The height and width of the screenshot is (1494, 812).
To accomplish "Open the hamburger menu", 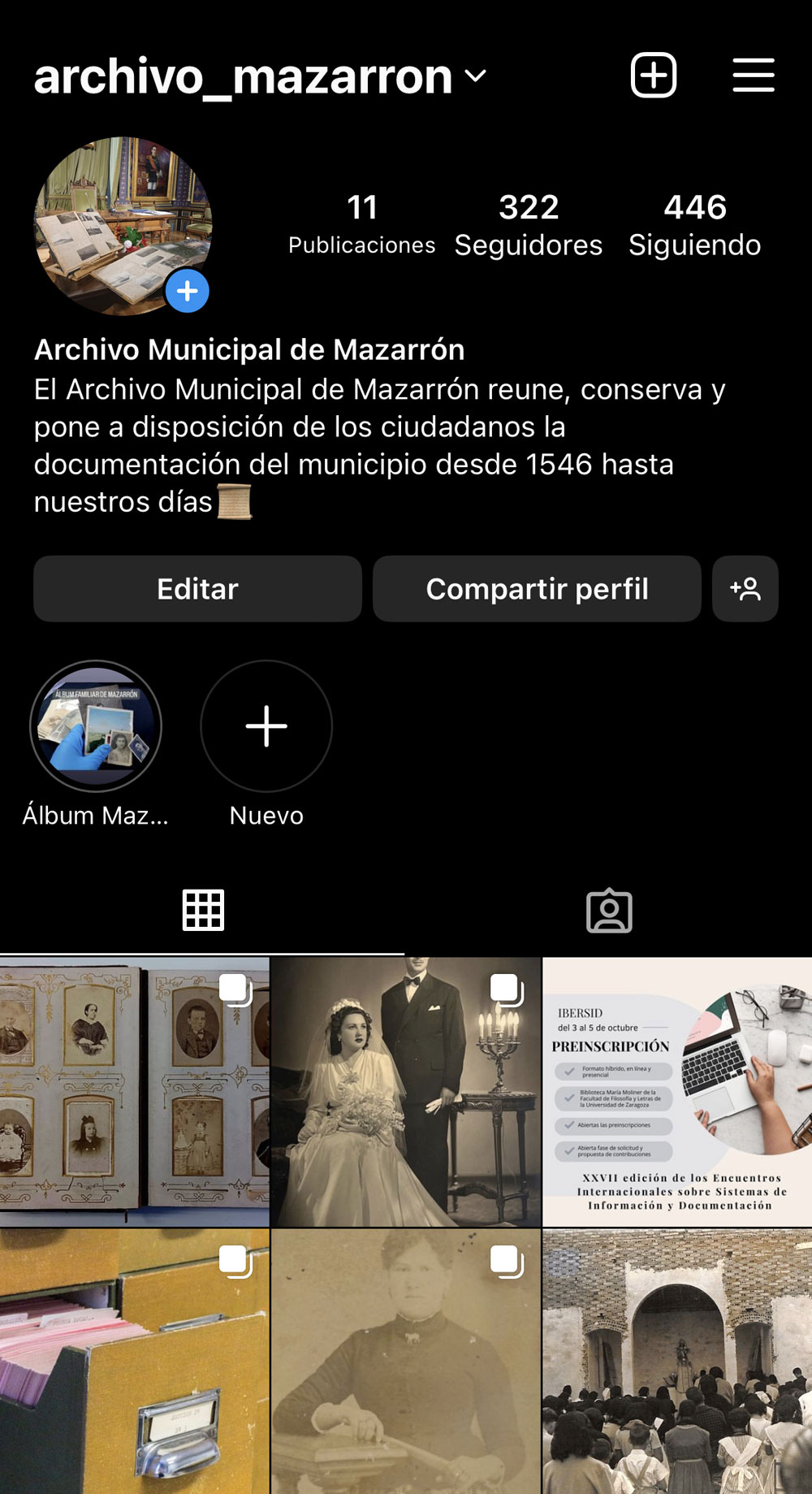I will (753, 76).
